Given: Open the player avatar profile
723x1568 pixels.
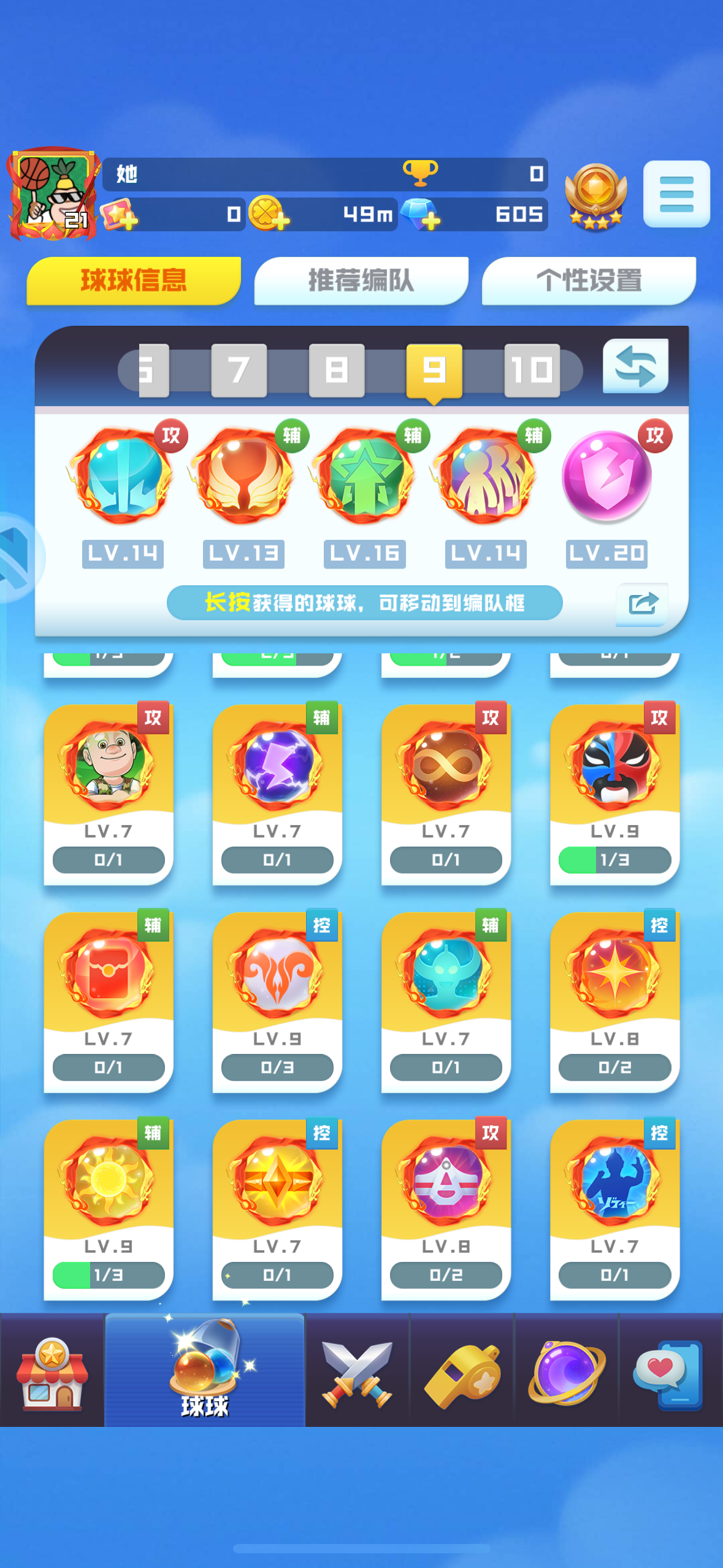Looking at the screenshot, I should 53,193.
